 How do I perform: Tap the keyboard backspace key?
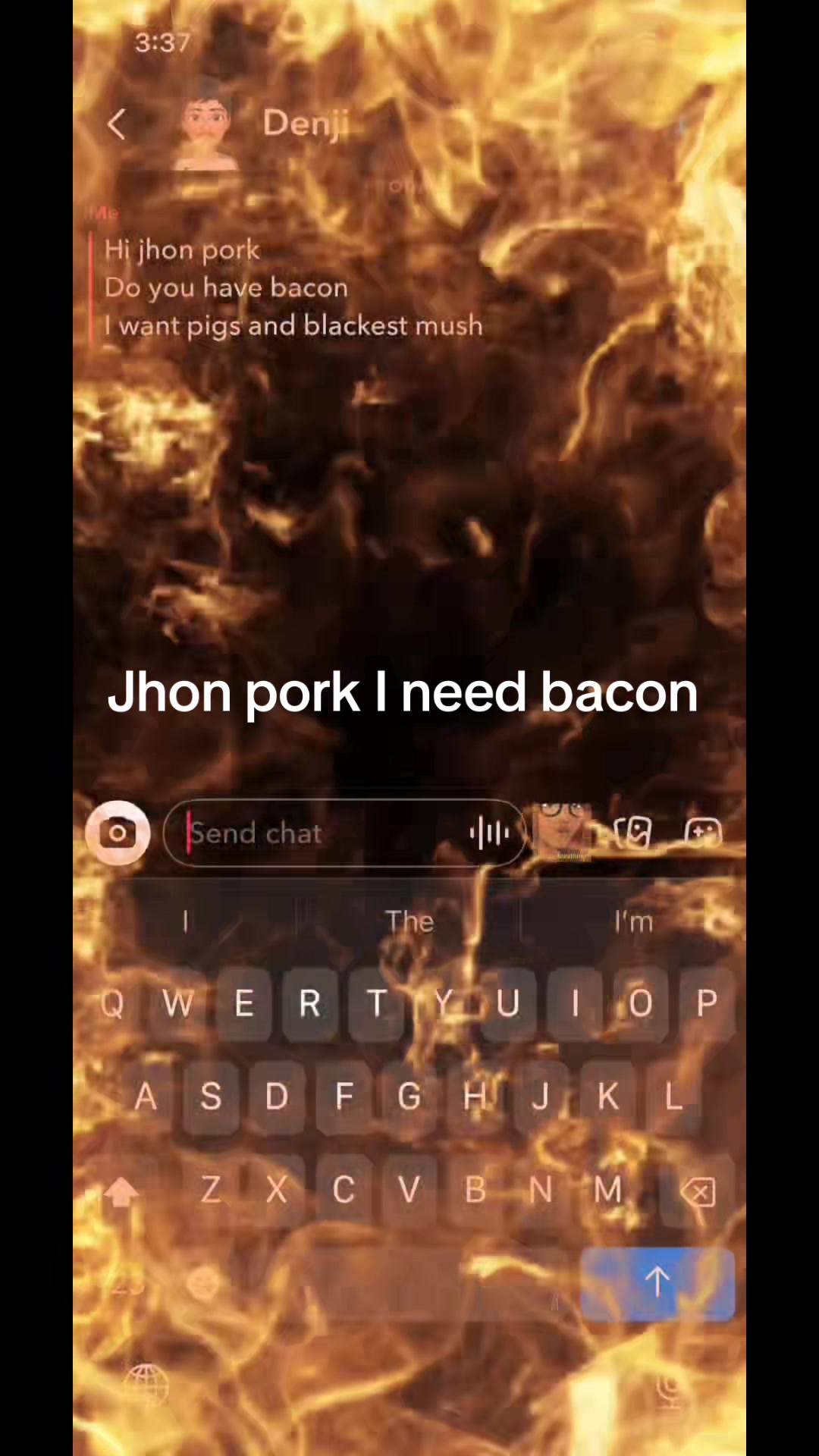point(698,1191)
